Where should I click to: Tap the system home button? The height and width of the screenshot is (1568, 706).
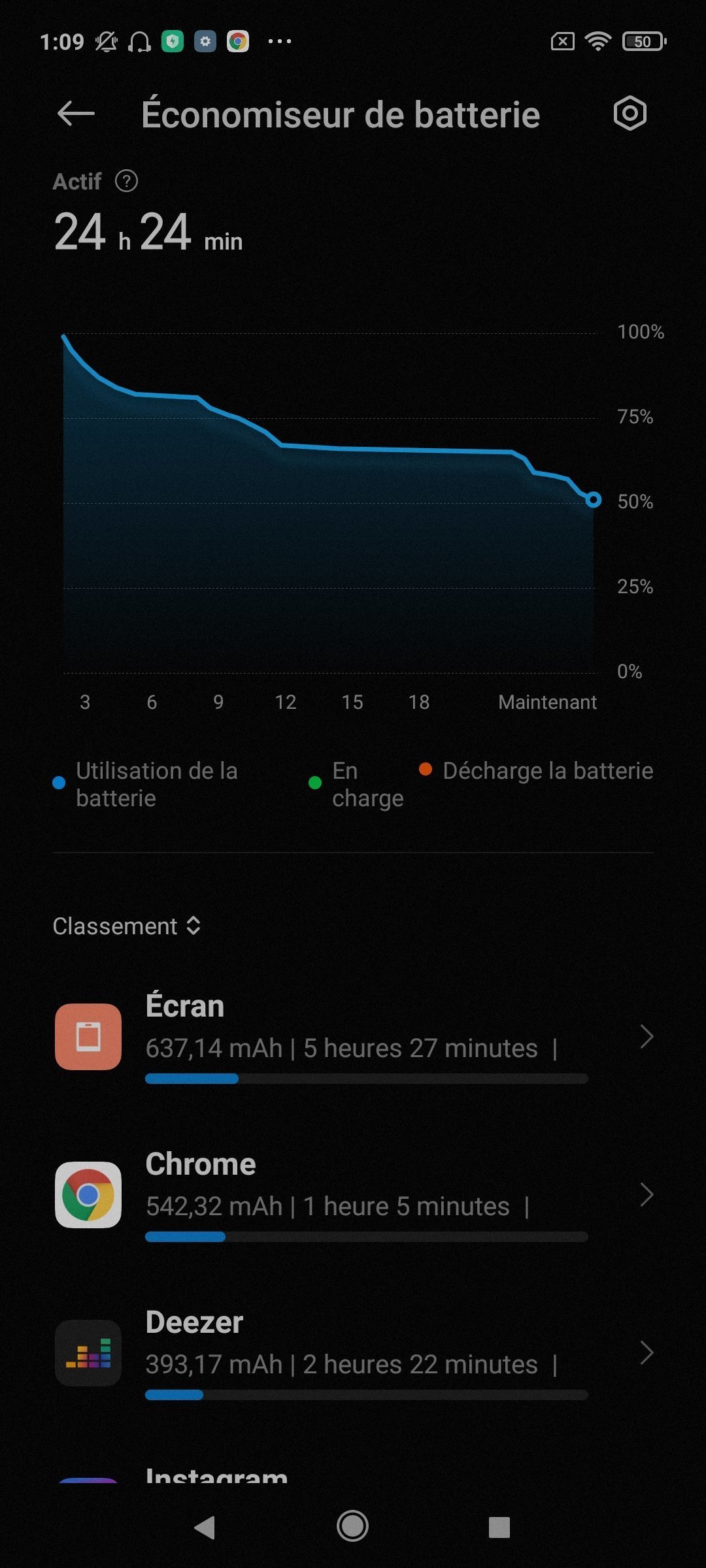click(352, 1527)
